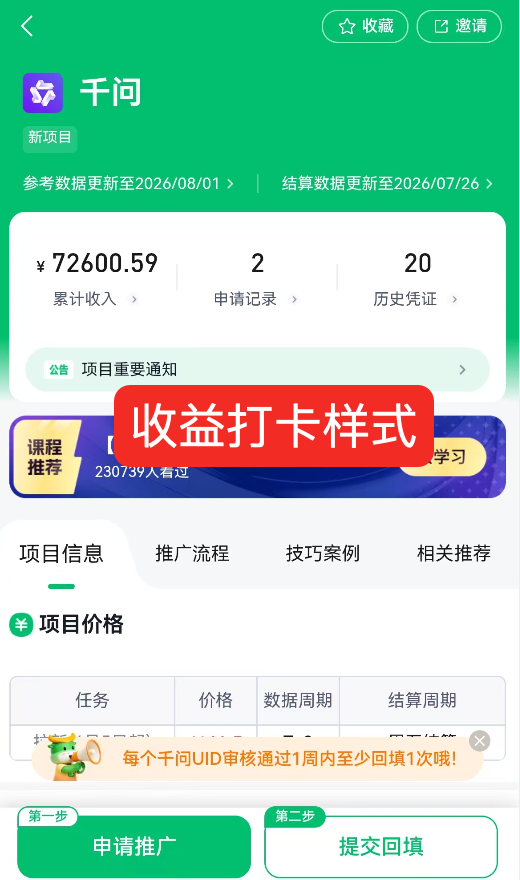The width and height of the screenshot is (520, 880).
Task: Go back using the top-left arrow
Action: click(x=27, y=26)
